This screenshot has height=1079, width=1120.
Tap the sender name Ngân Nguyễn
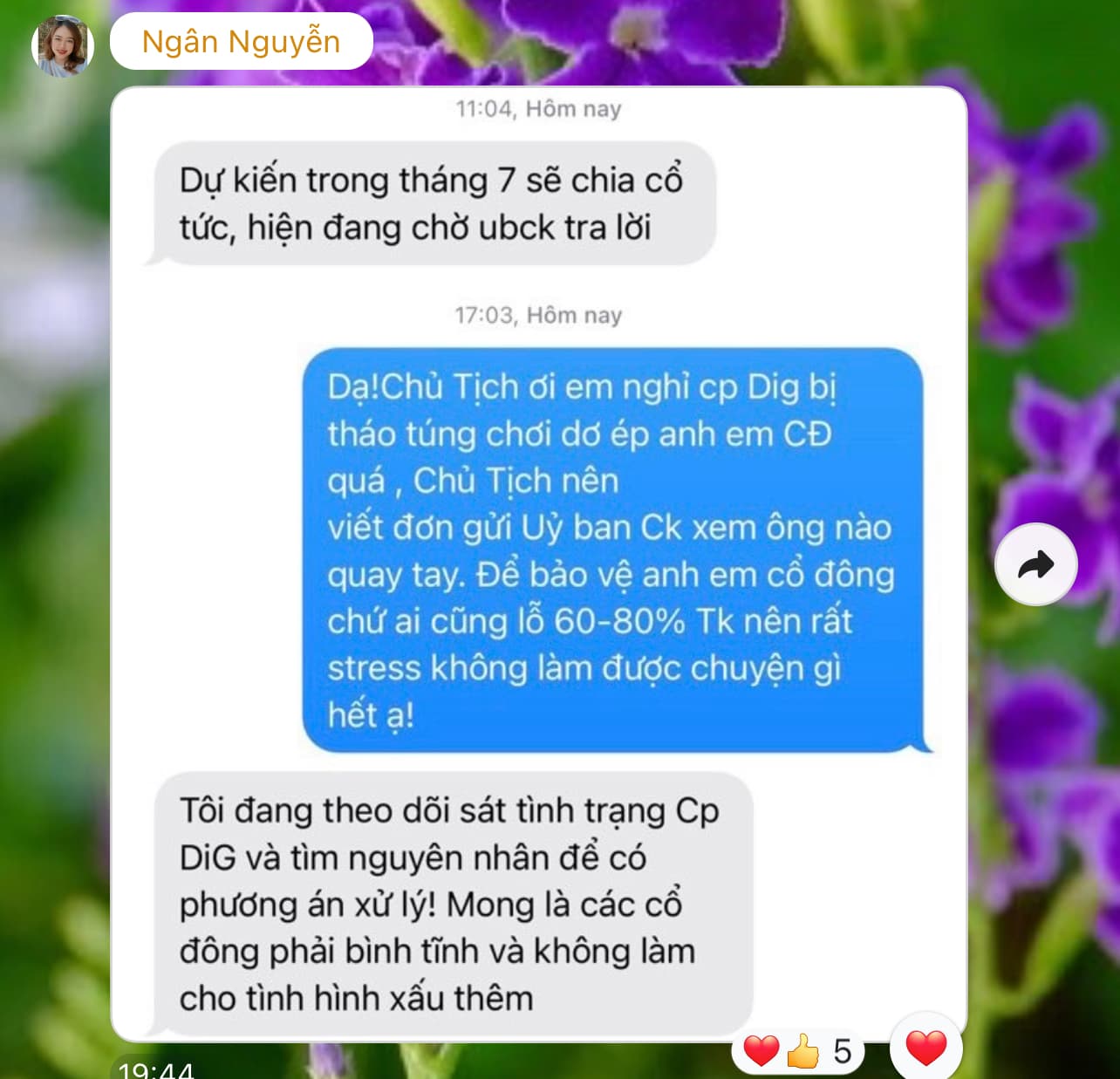(241, 42)
